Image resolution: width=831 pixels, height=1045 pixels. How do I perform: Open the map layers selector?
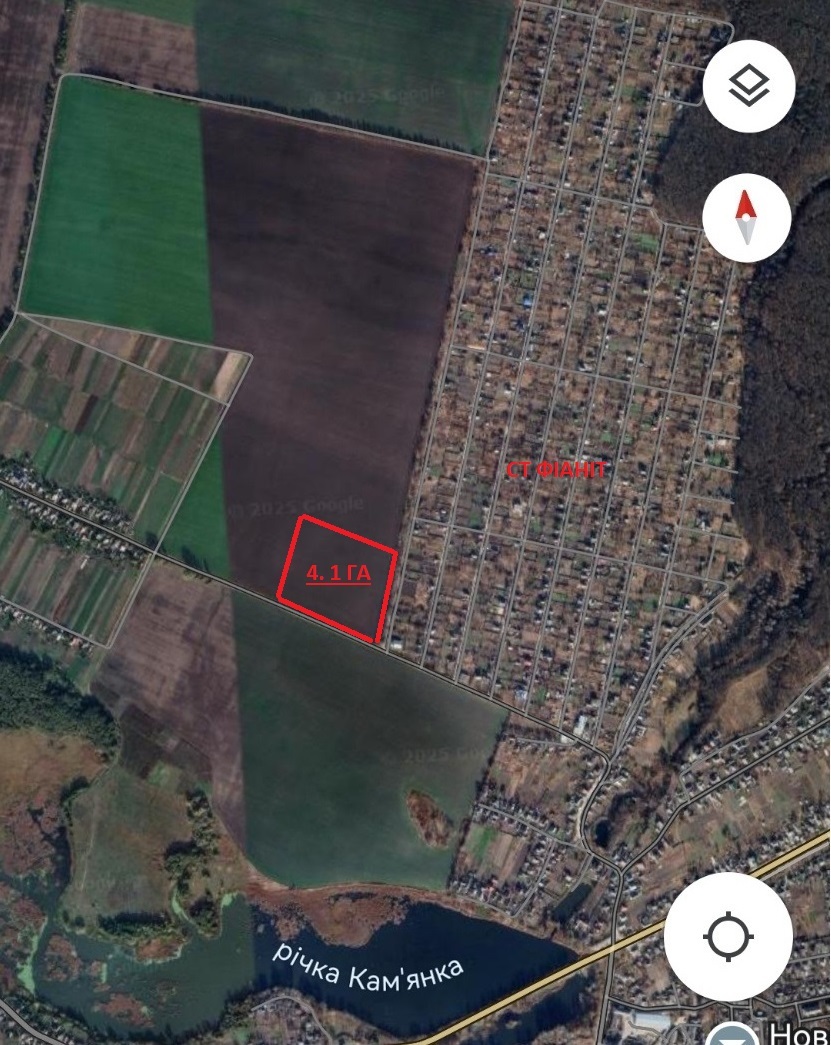point(749,87)
